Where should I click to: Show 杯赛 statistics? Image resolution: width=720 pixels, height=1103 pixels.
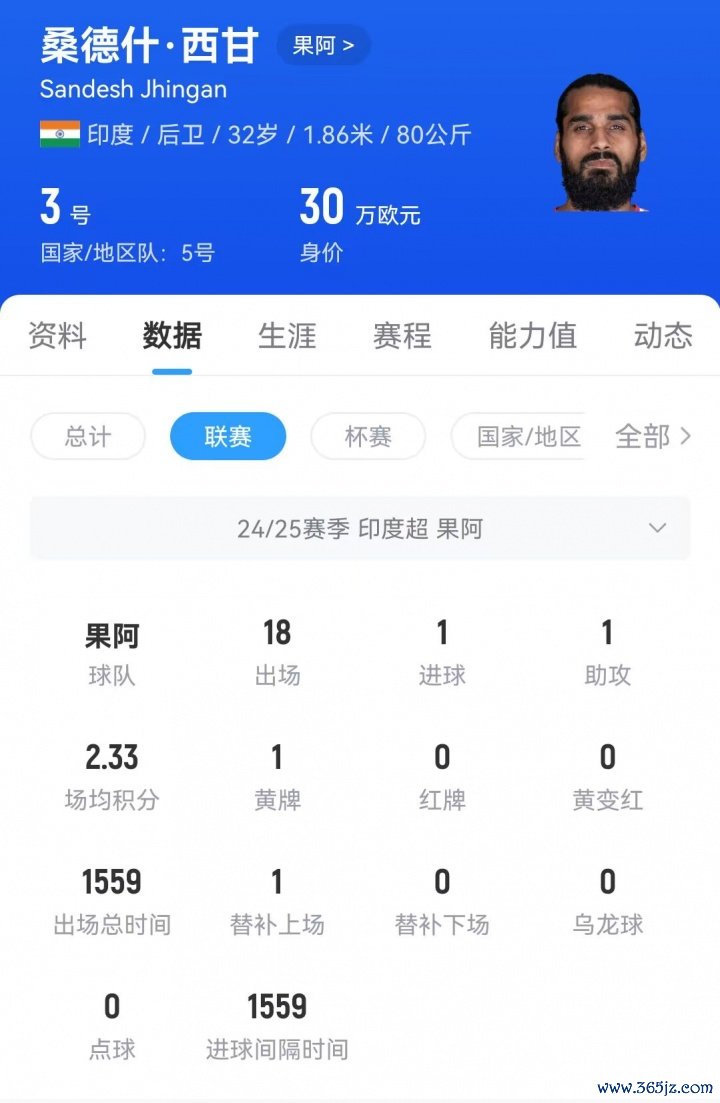(x=368, y=436)
